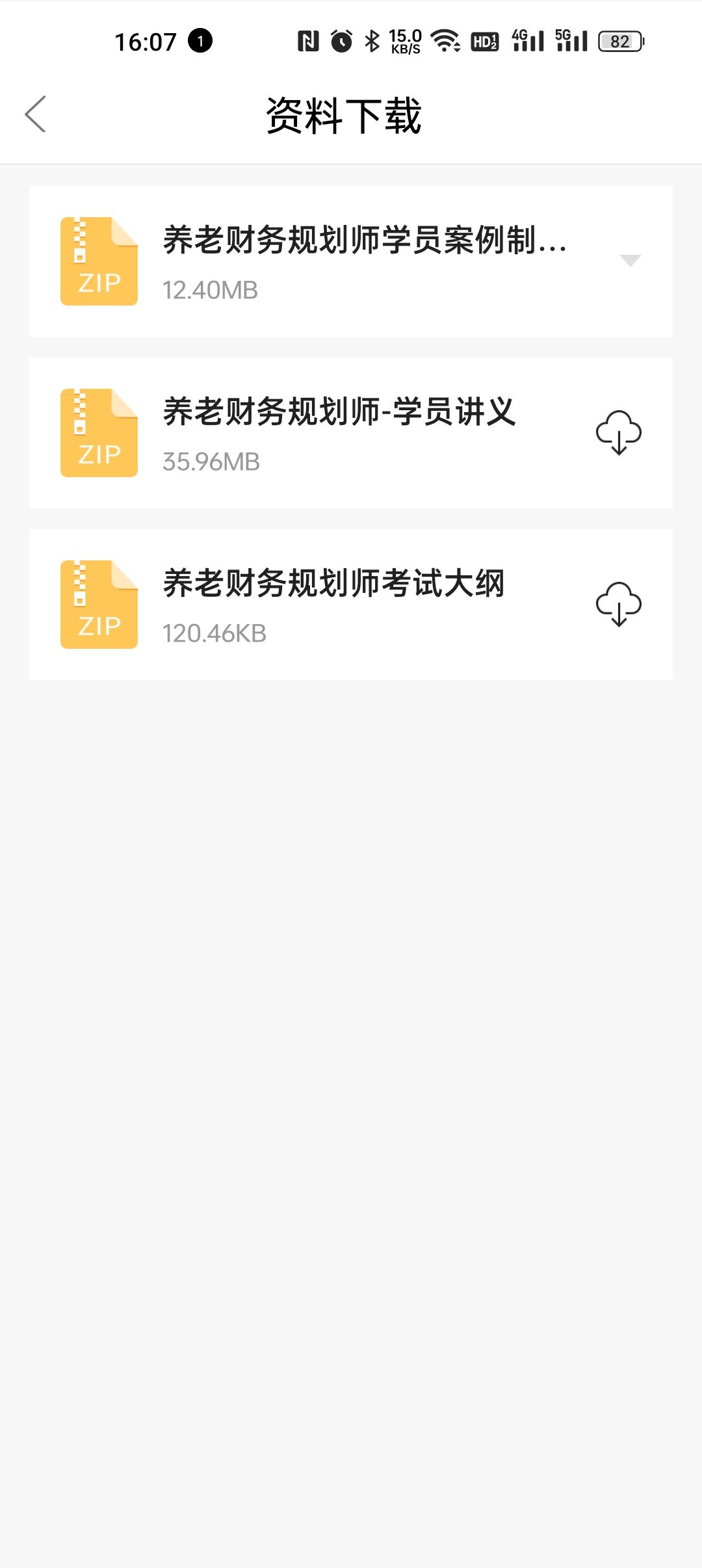Open the 养老财务规划师考试大纲 file row
The width and height of the screenshot is (702, 1568).
pos(351,605)
